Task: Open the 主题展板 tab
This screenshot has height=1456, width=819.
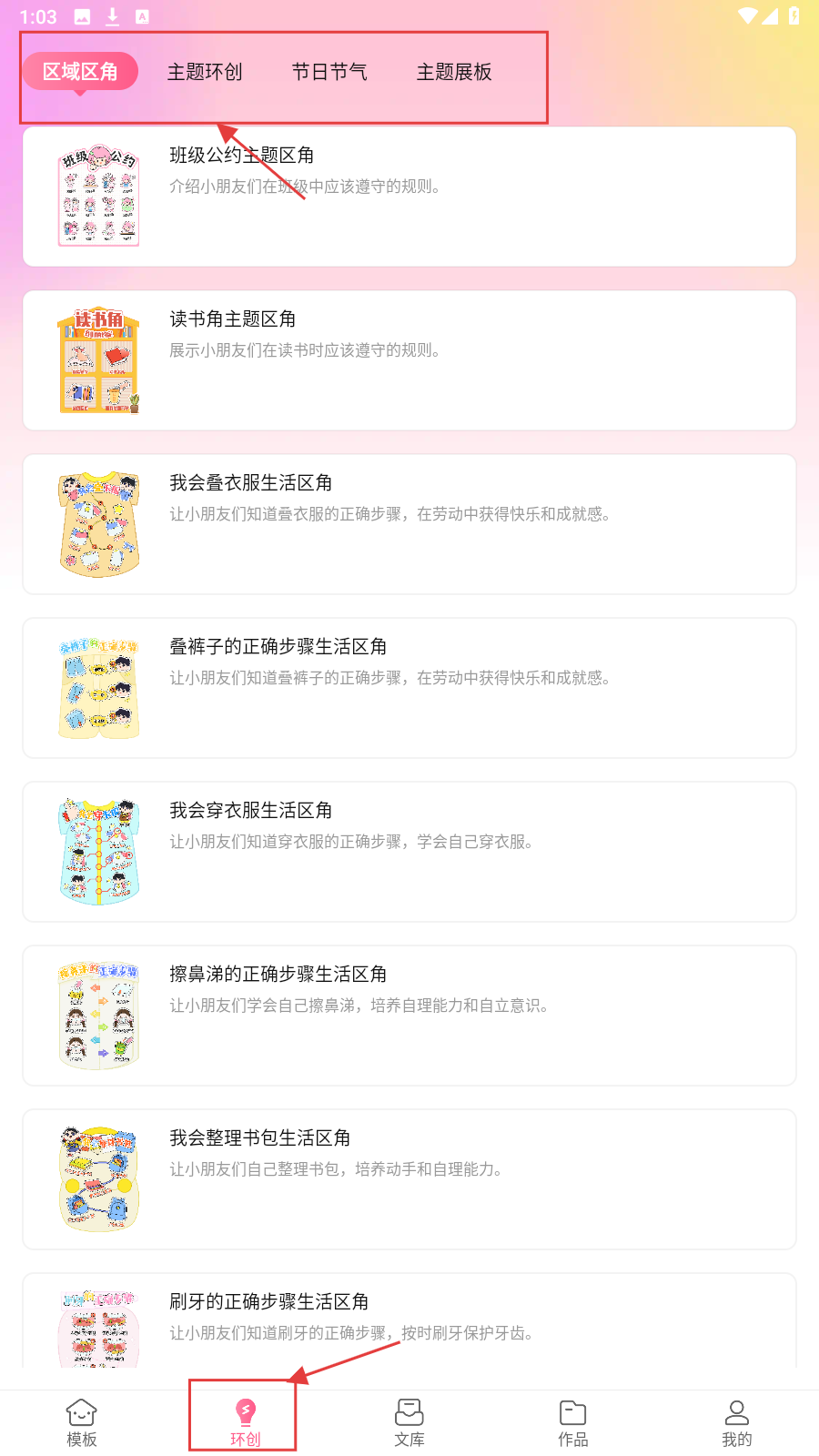Action: pos(454,72)
